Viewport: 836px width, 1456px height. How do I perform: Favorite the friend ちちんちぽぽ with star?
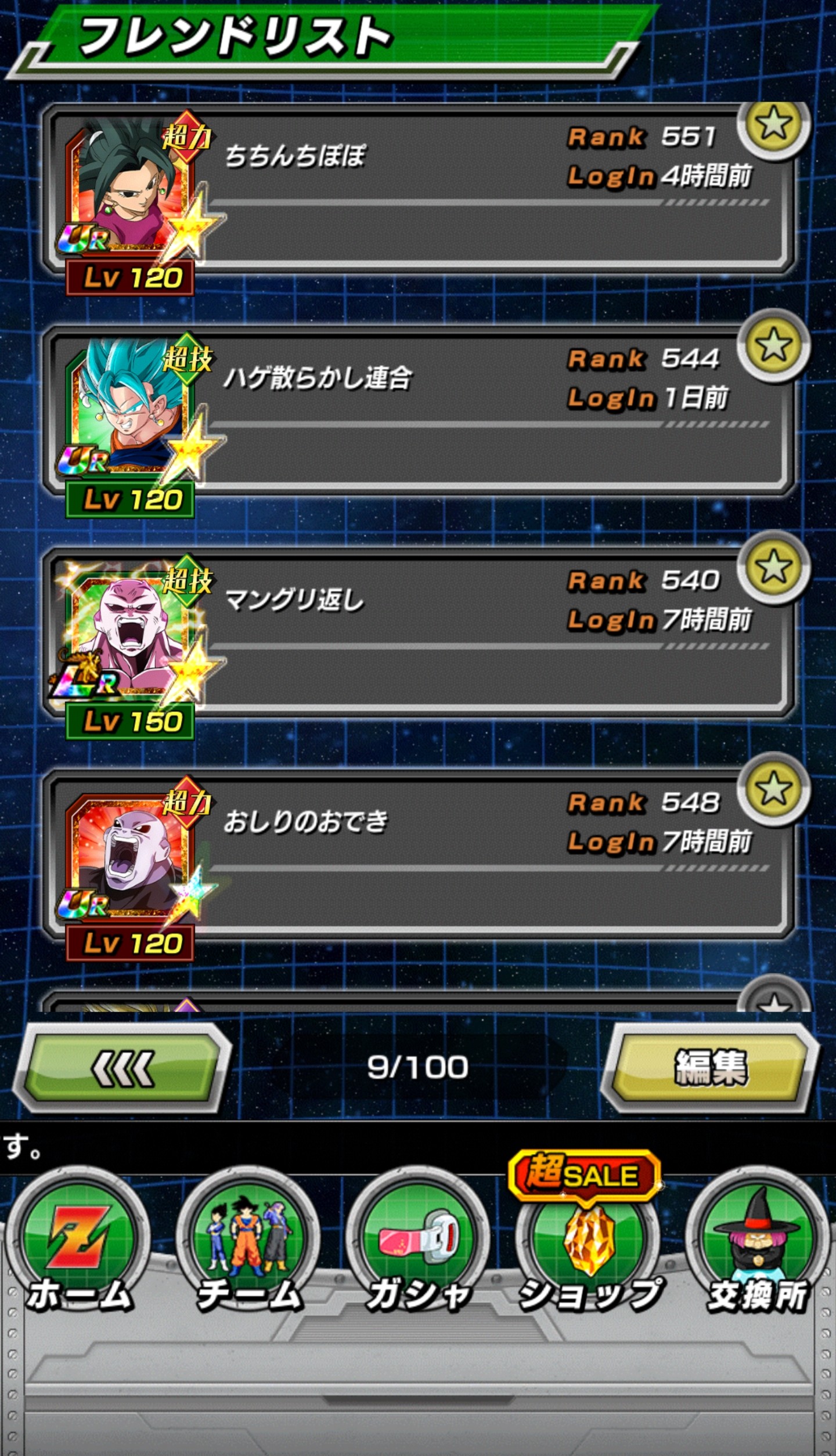point(774,125)
